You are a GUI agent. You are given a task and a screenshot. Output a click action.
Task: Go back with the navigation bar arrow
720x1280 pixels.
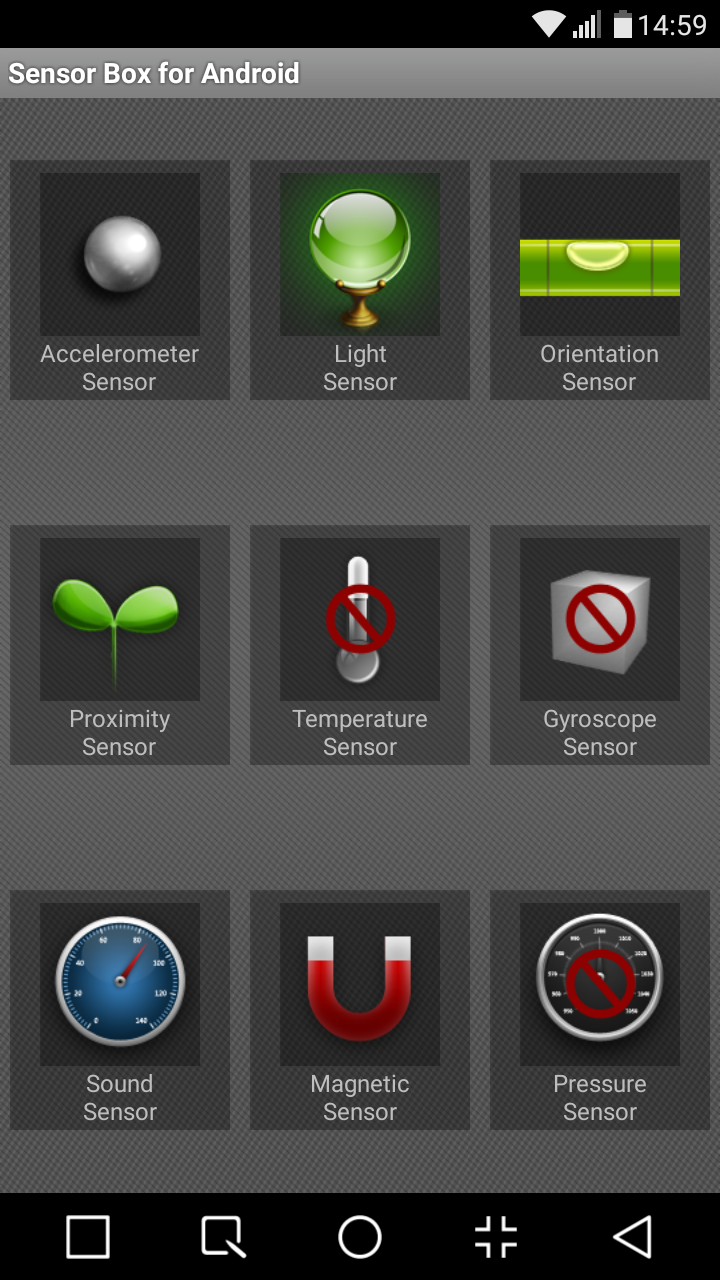(633, 1237)
